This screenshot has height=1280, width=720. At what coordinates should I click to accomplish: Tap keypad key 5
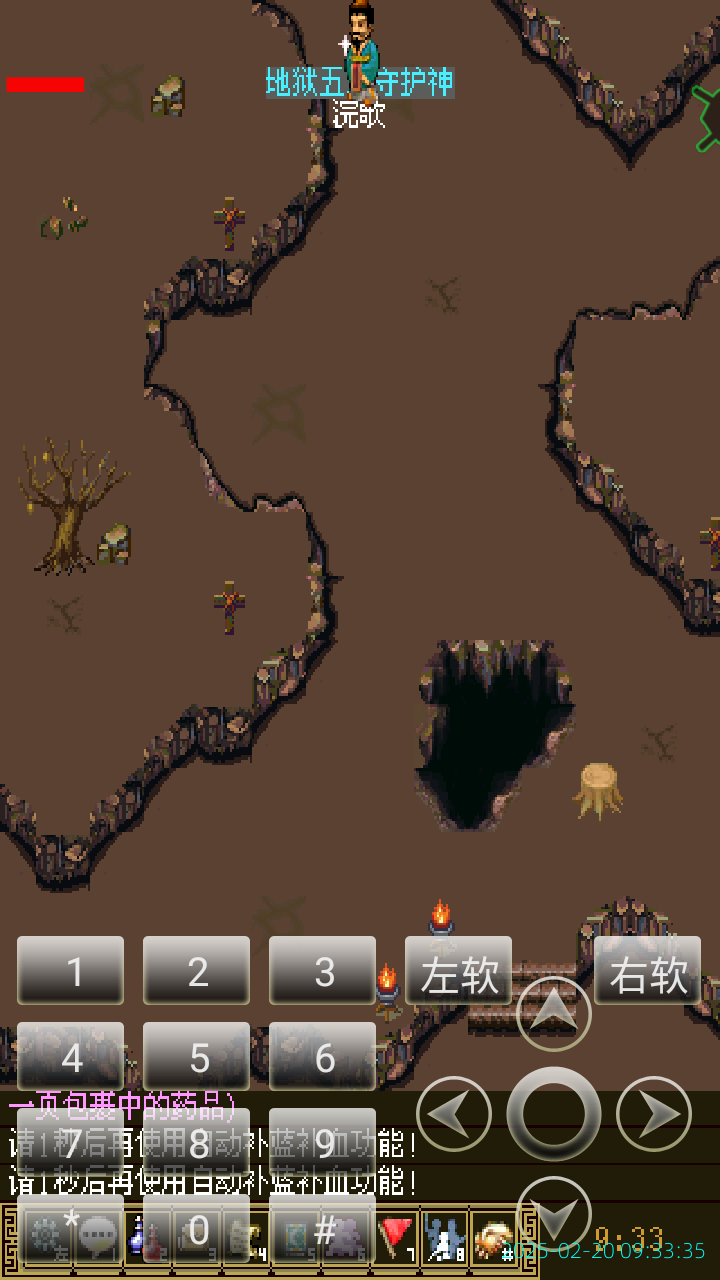(197, 1057)
